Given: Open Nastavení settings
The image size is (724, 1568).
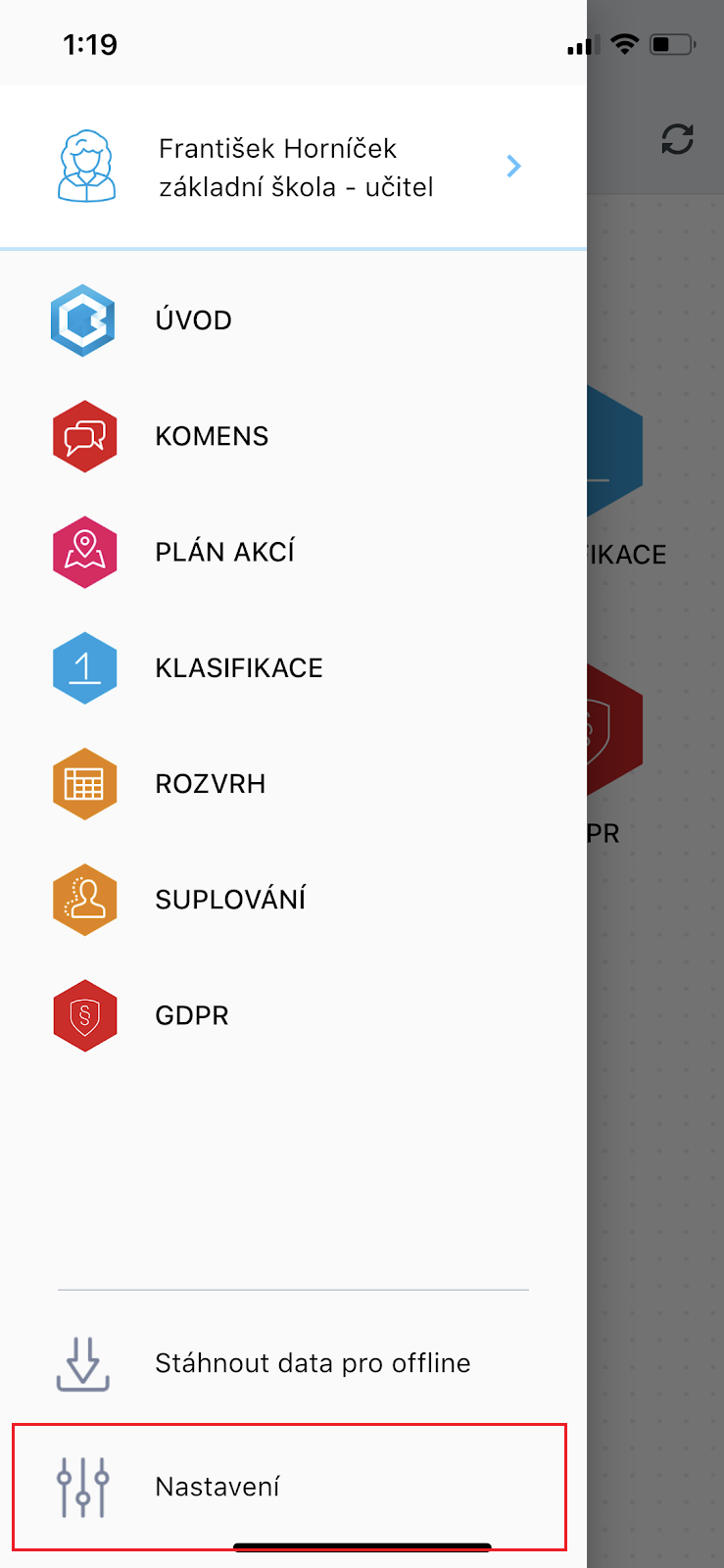Looking at the screenshot, I should [x=217, y=1487].
